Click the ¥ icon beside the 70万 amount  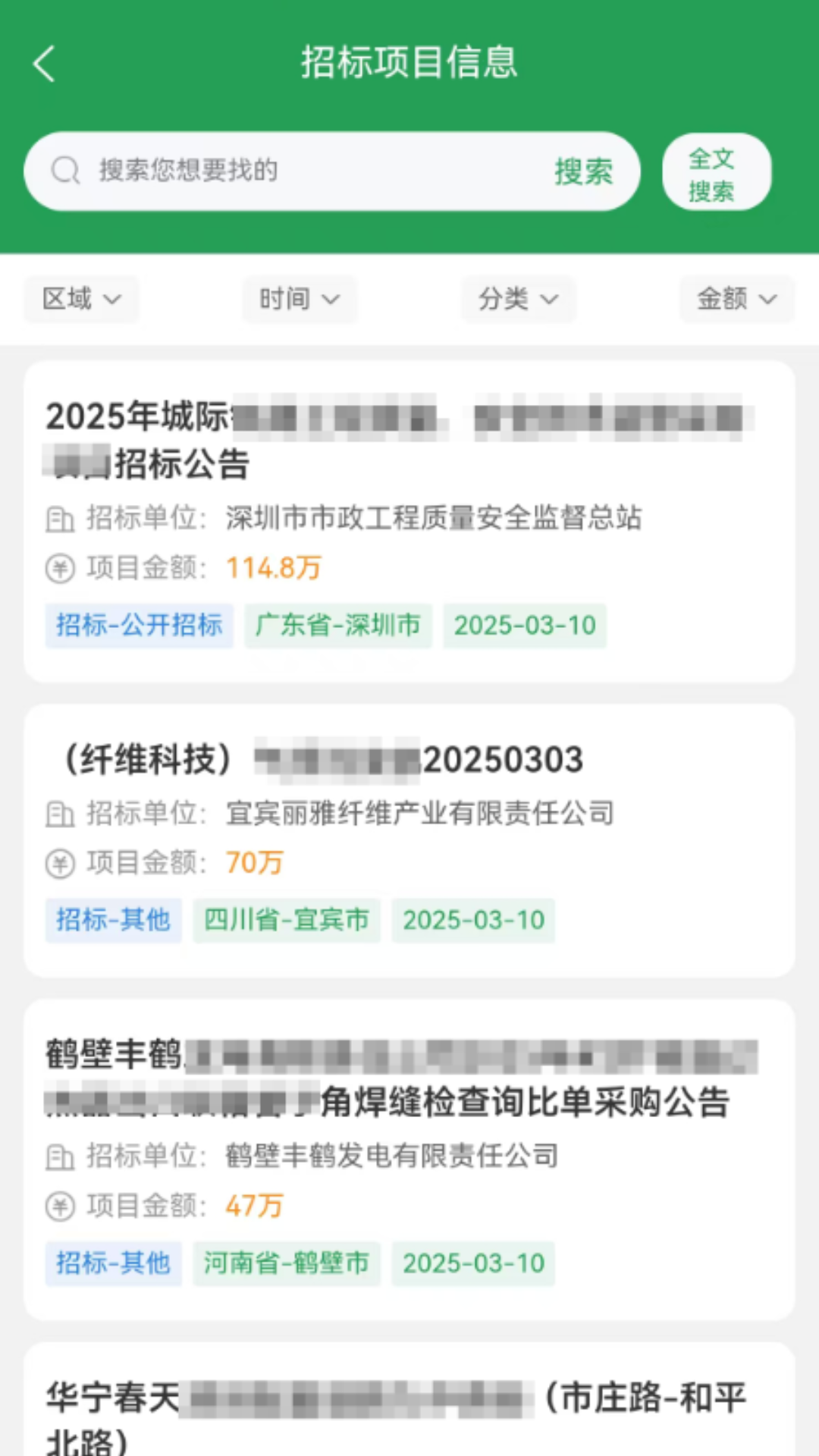click(x=60, y=862)
